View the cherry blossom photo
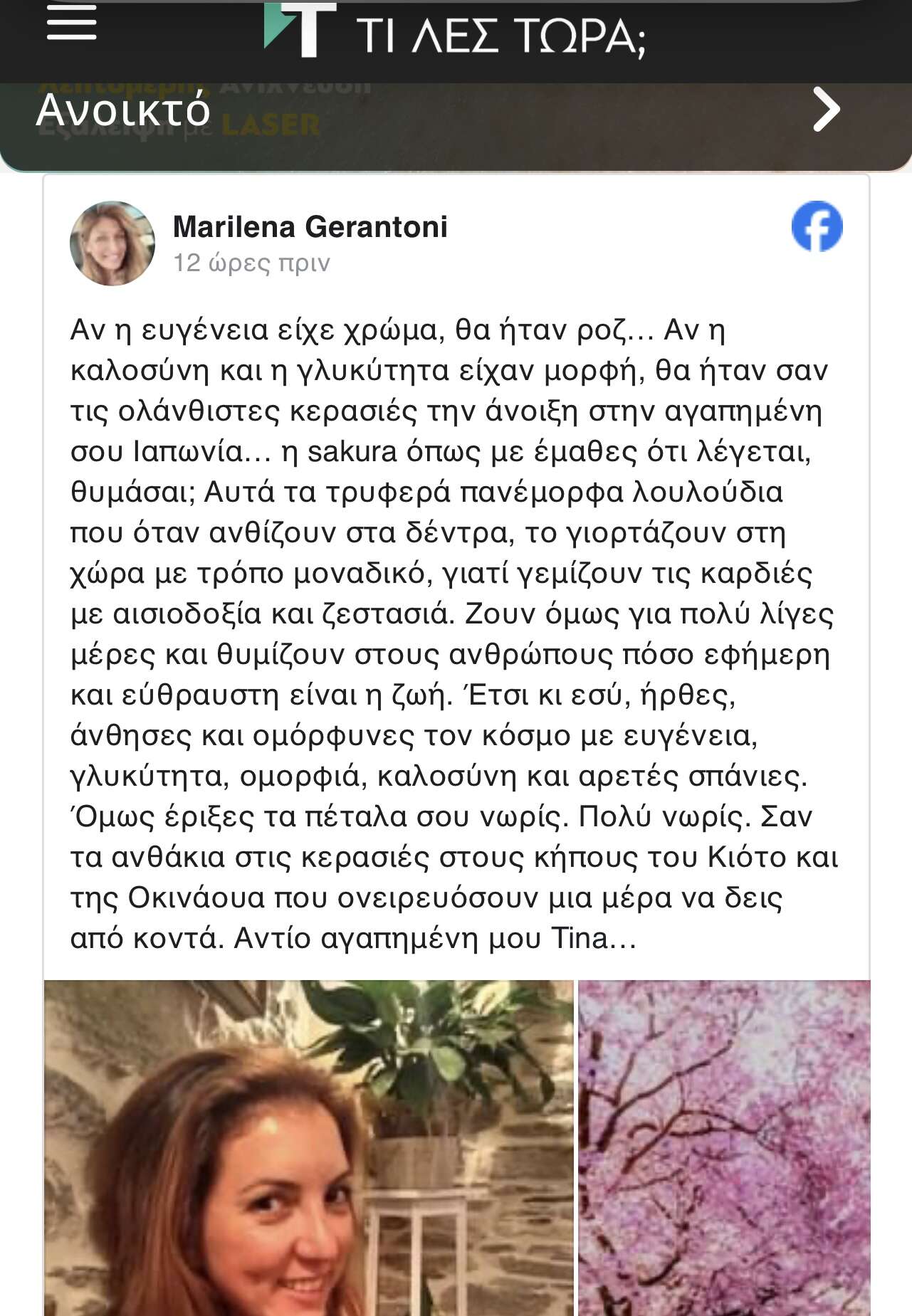The width and height of the screenshot is (912, 1316). 723,1147
